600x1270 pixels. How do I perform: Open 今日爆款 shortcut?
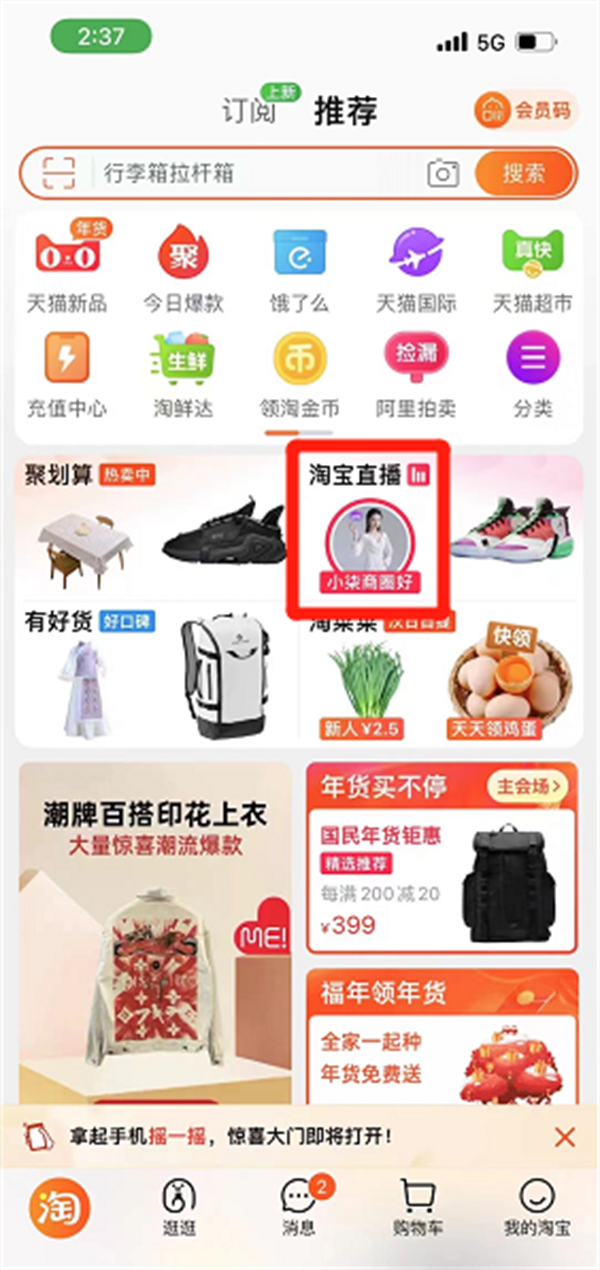(183, 267)
